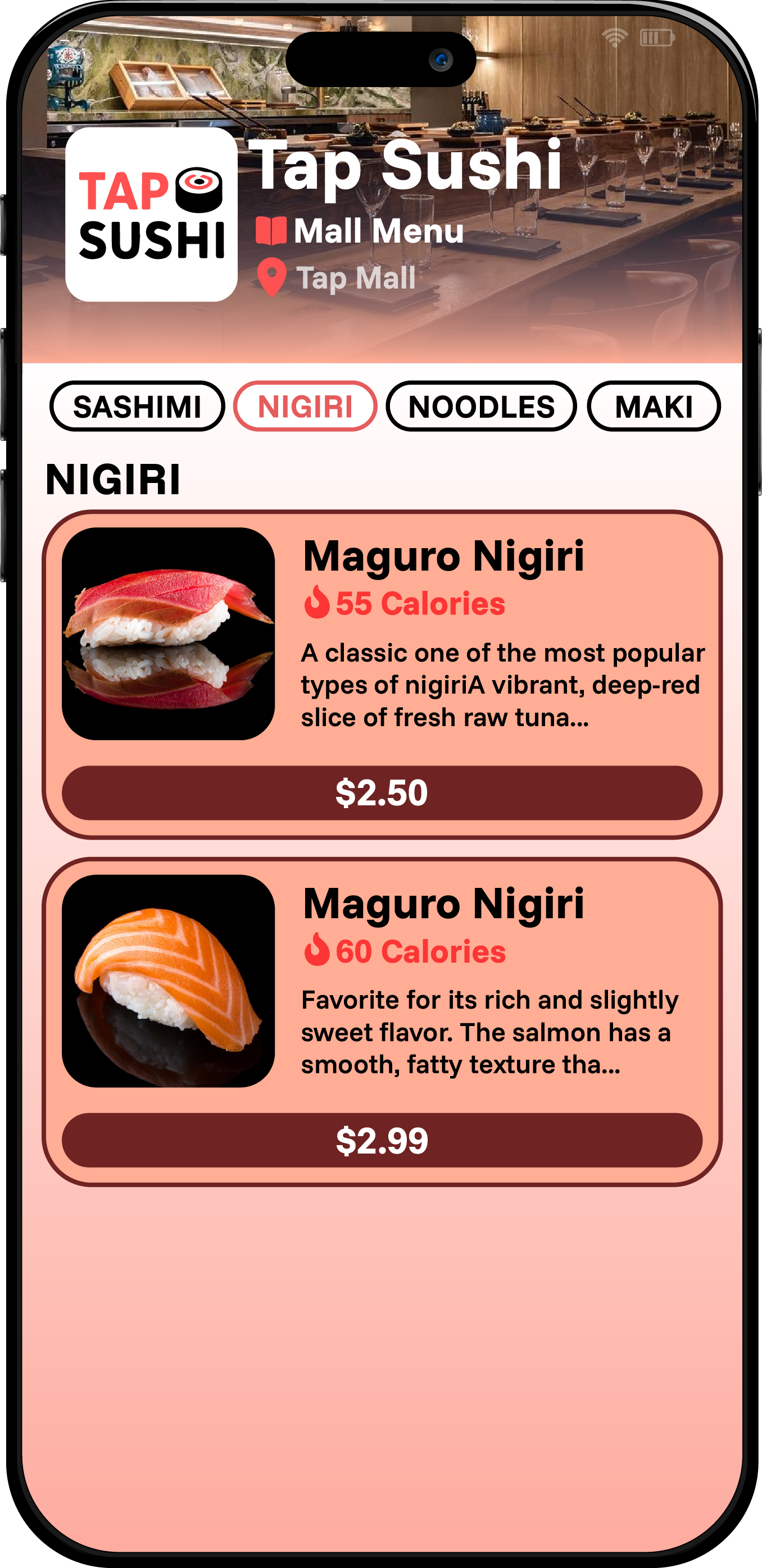Switch to the SASHIMI category
The height and width of the screenshot is (1568, 762).
click(137, 407)
